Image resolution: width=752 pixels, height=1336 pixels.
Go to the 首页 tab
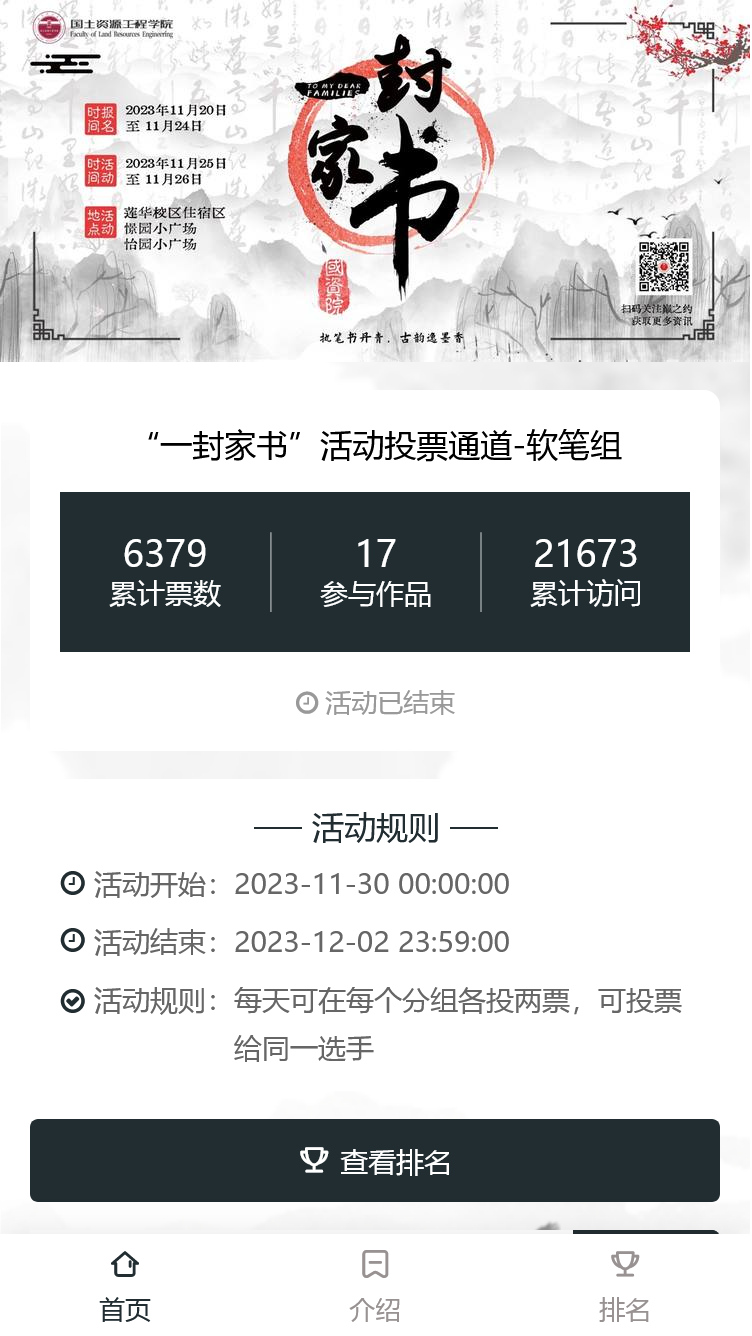tap(125, 1285)
